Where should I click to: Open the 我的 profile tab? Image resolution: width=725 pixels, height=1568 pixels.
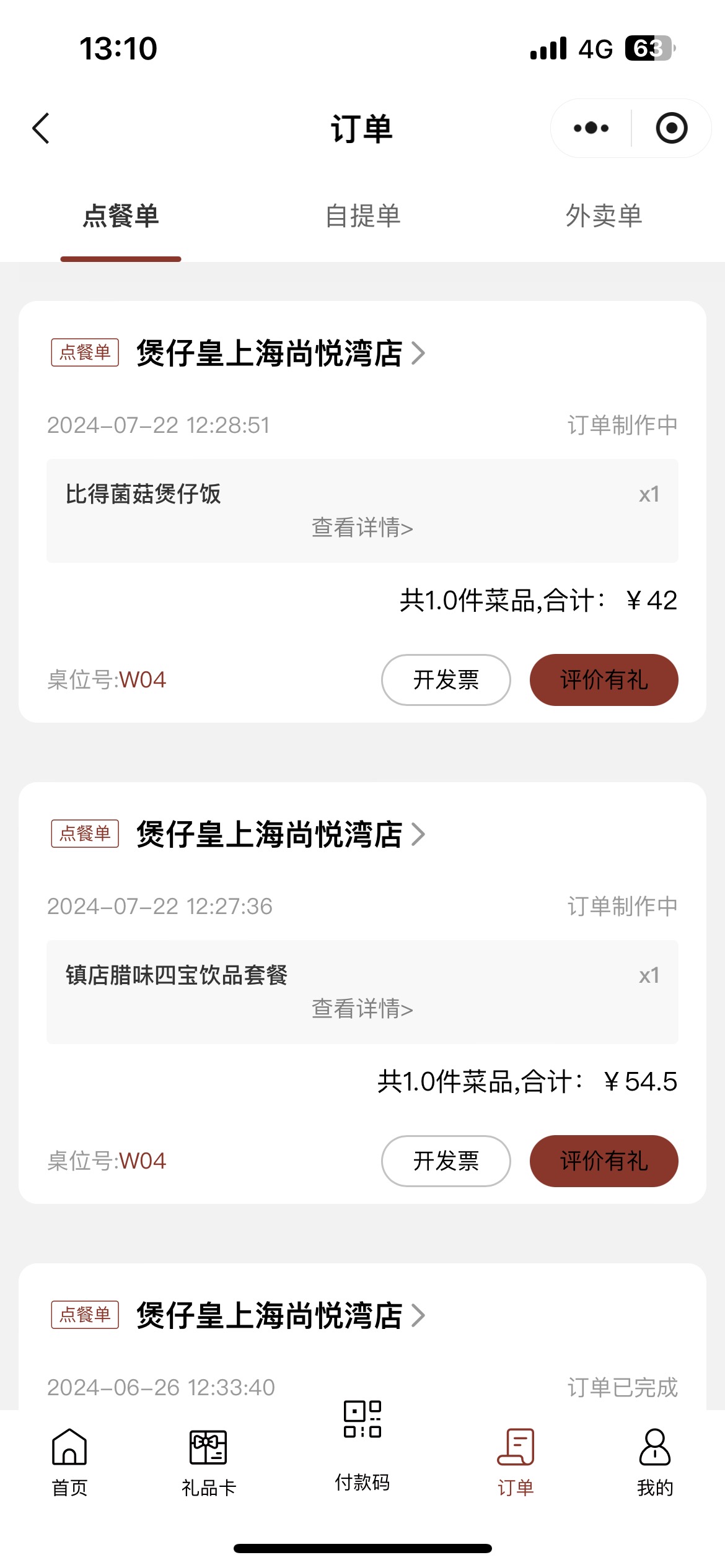click(x=655, y=1463)
